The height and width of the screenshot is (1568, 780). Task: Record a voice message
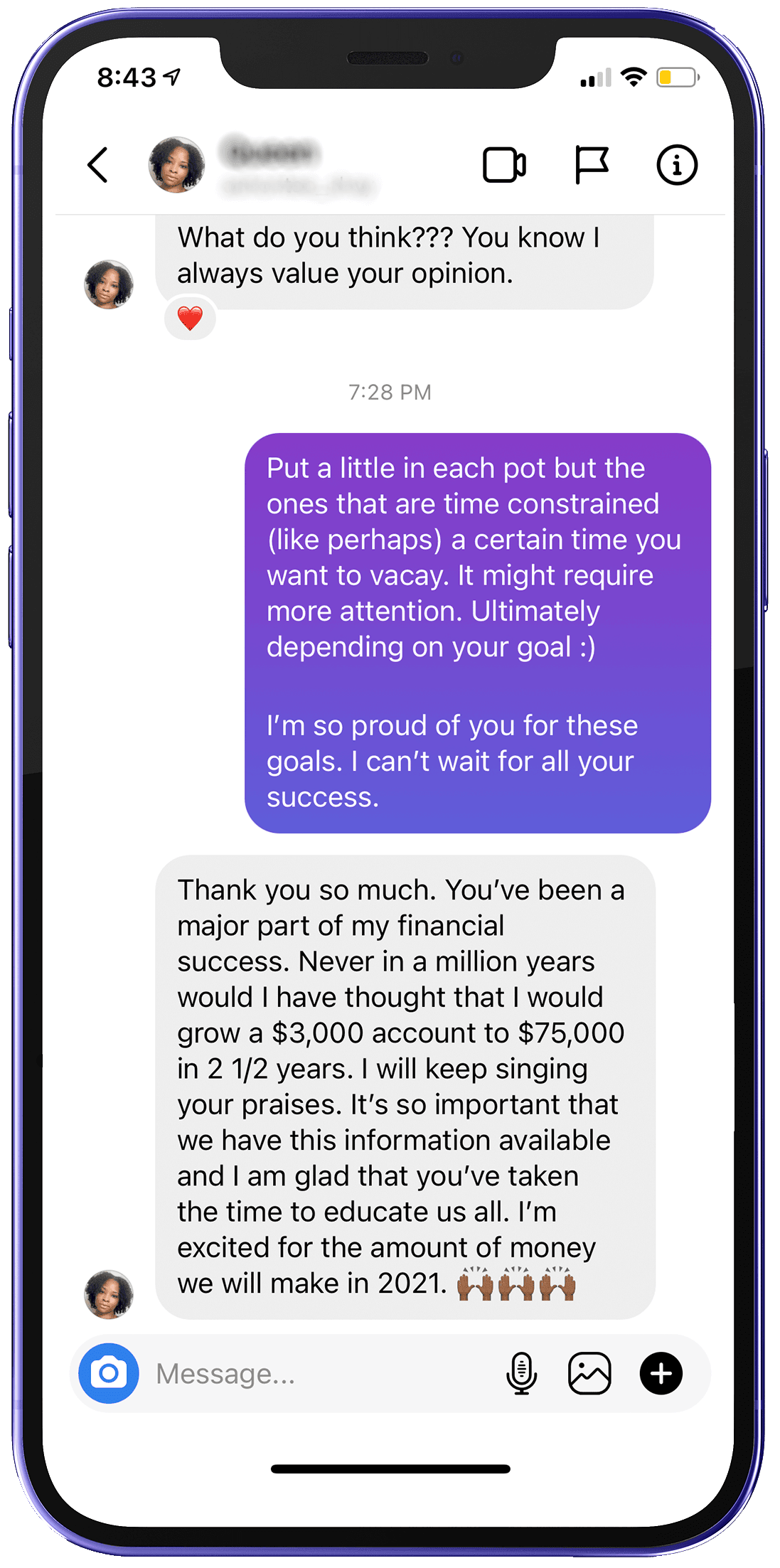coord(521,1373)
